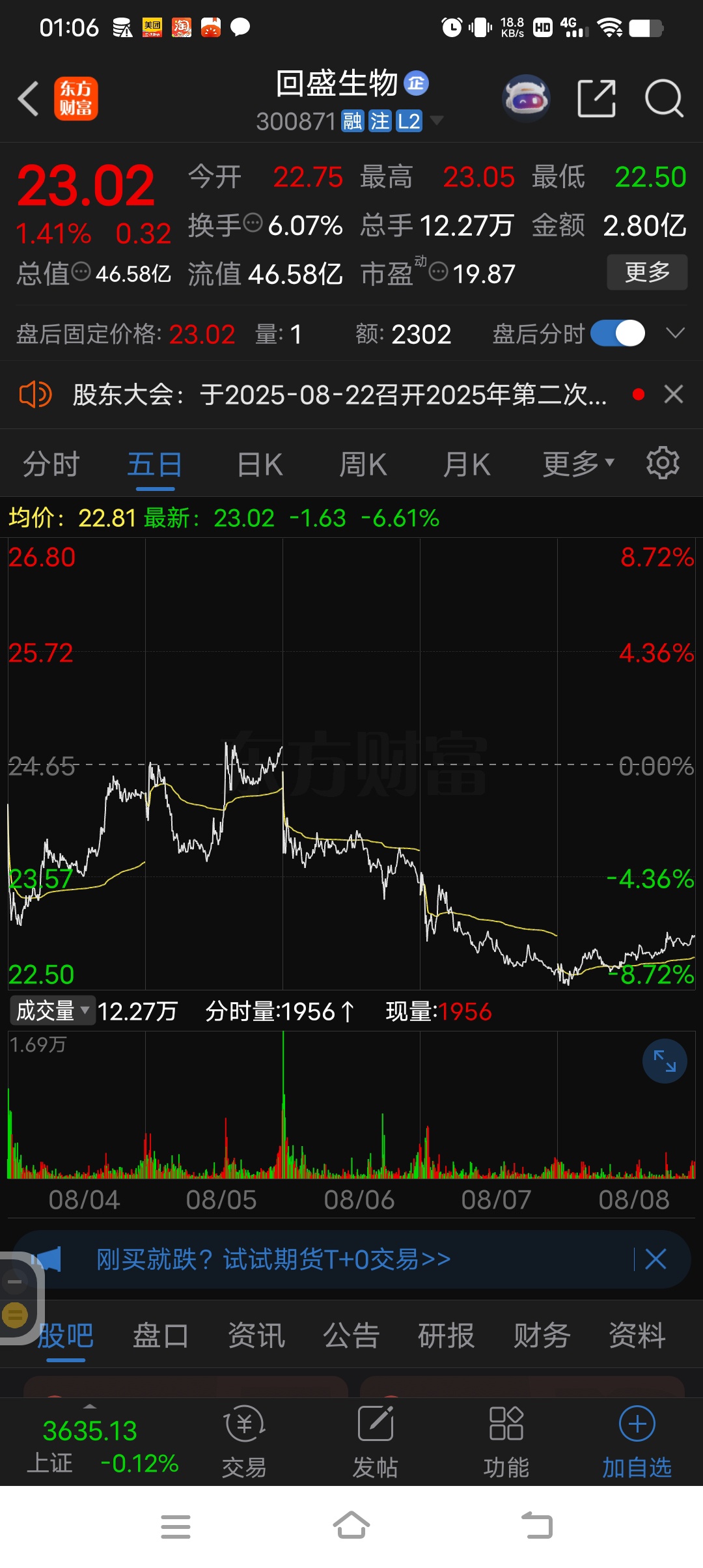The width and height of the screenshot is (703, 1568).
Task: Open chart settings gear
Action: 663,463
